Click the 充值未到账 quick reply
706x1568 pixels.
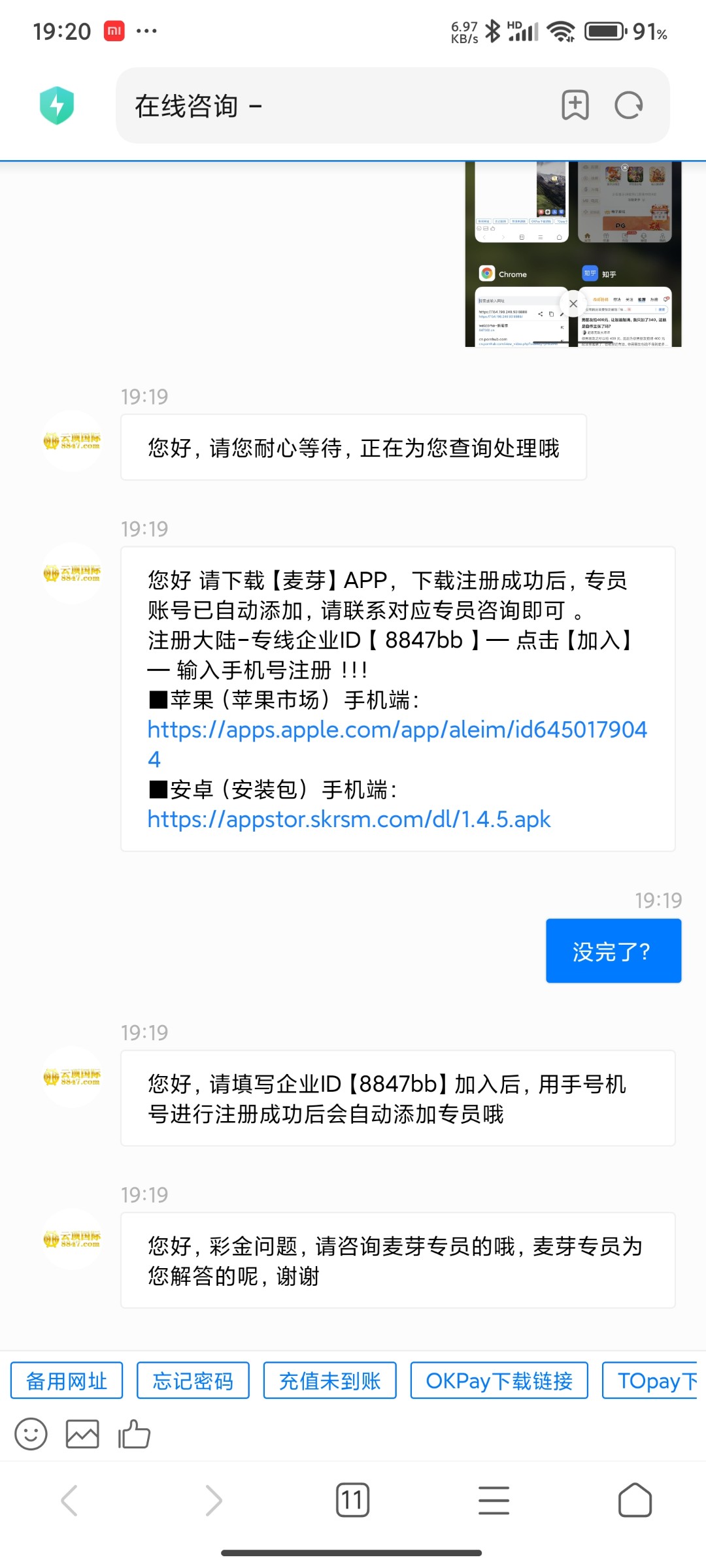tap(331, 1380)
